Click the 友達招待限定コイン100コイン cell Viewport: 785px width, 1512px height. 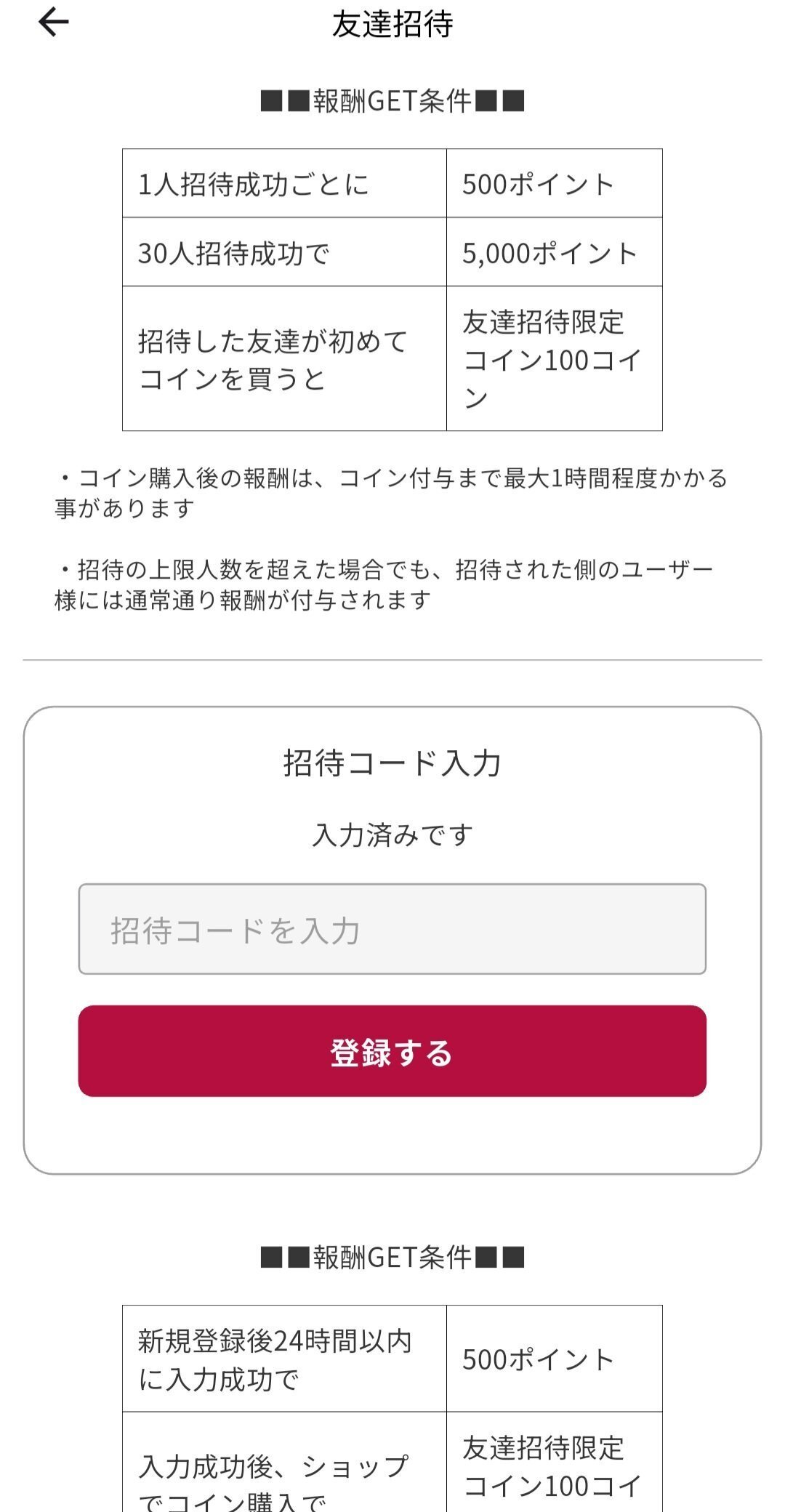[x=550, y=359]
